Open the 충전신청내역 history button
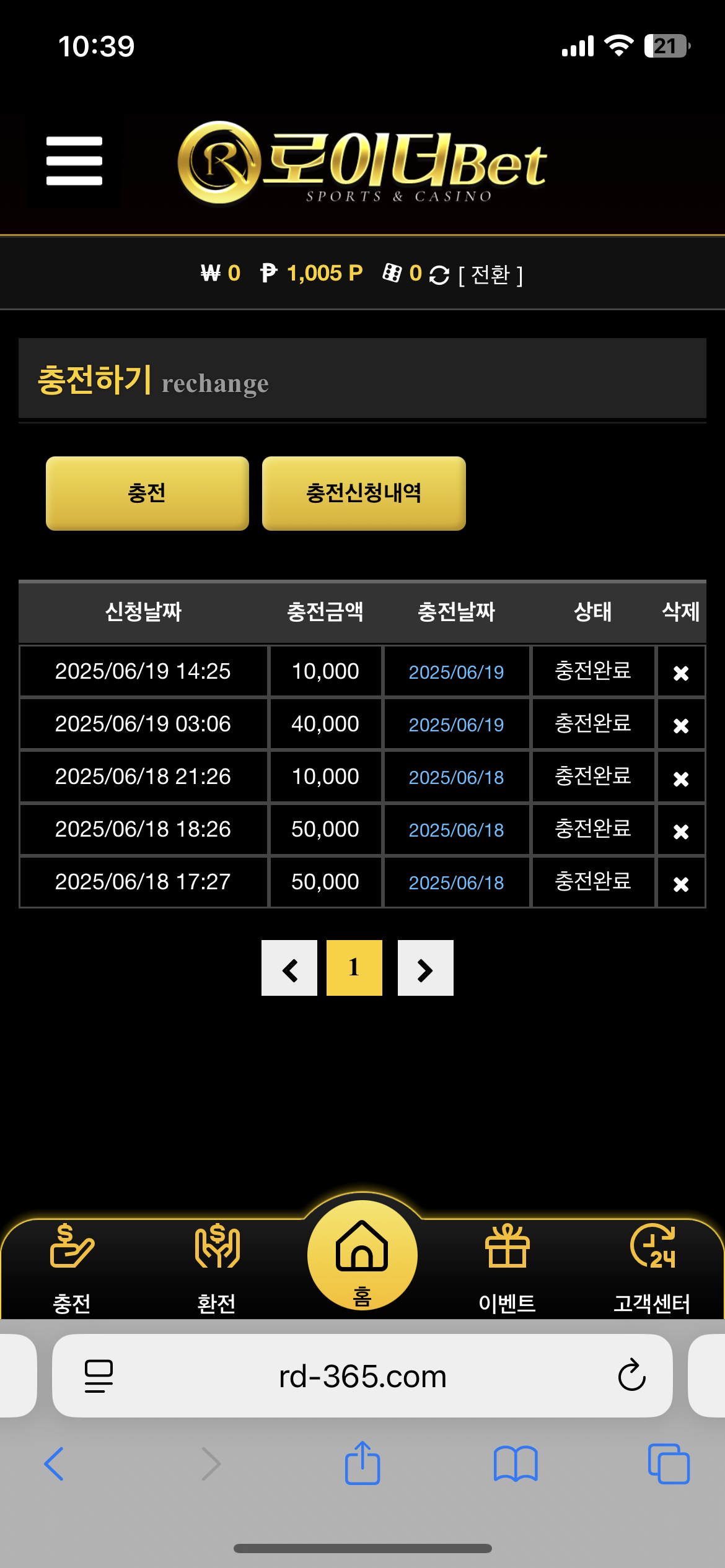 [x=364, y=494]
